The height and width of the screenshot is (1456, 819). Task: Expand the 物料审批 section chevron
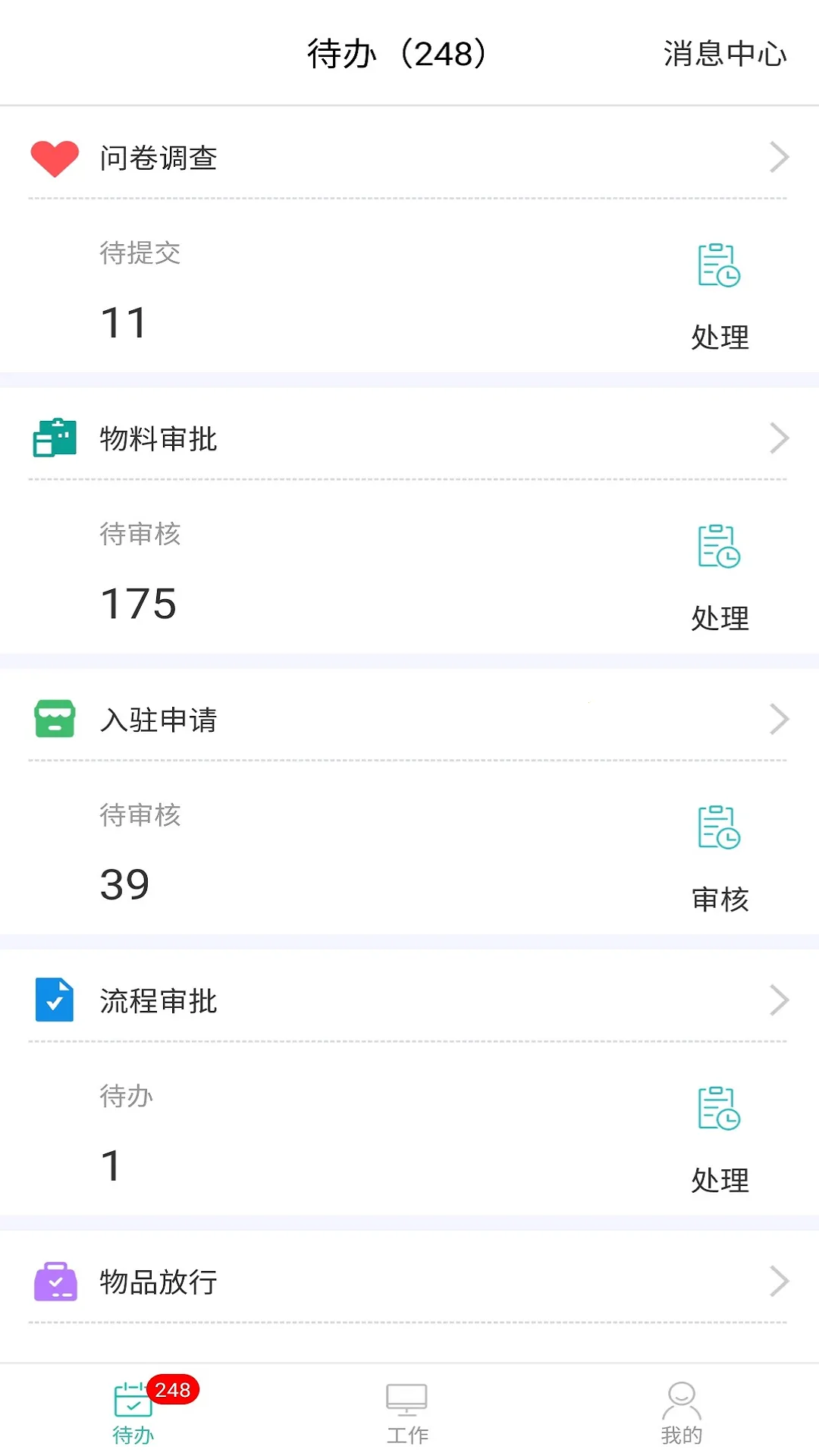780,438
